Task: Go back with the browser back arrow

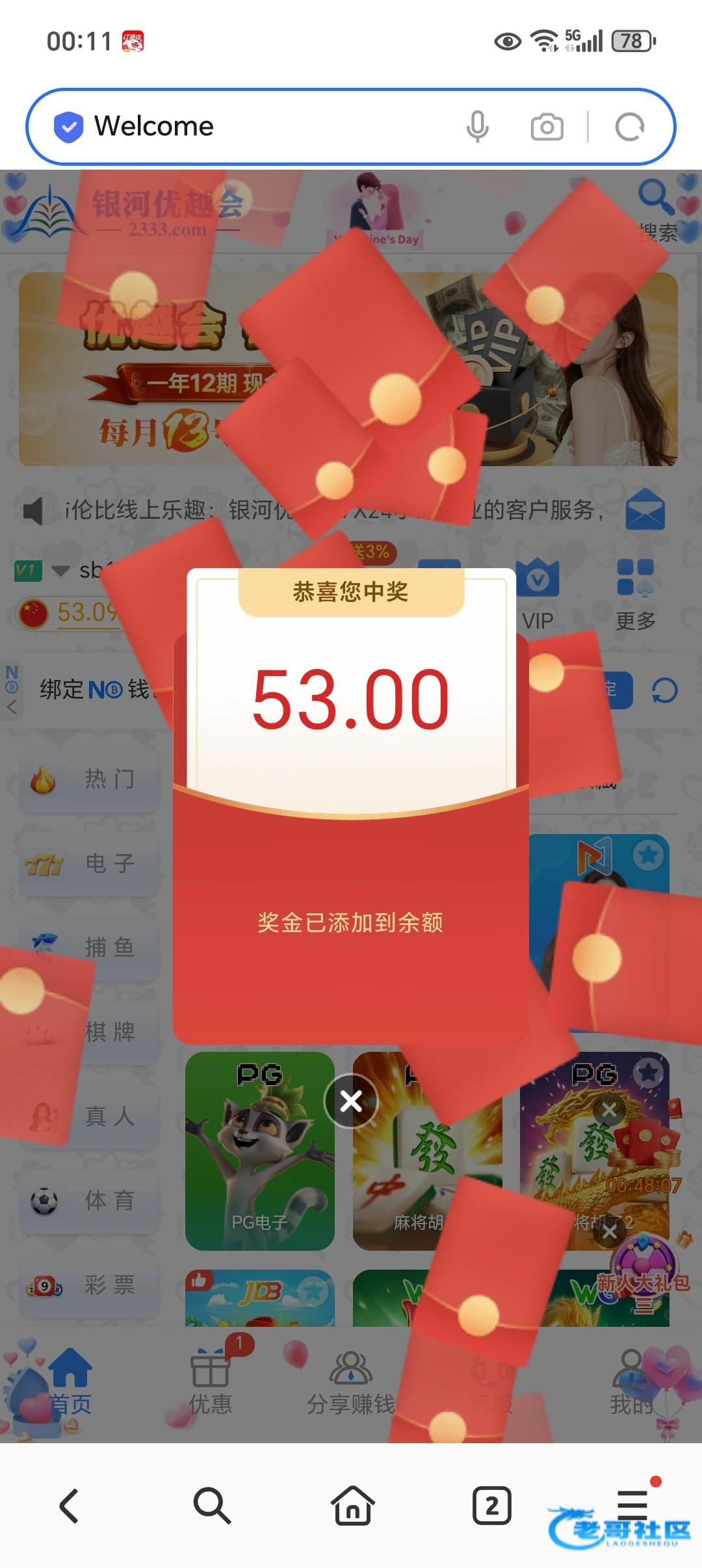Action: (70, 1506)
